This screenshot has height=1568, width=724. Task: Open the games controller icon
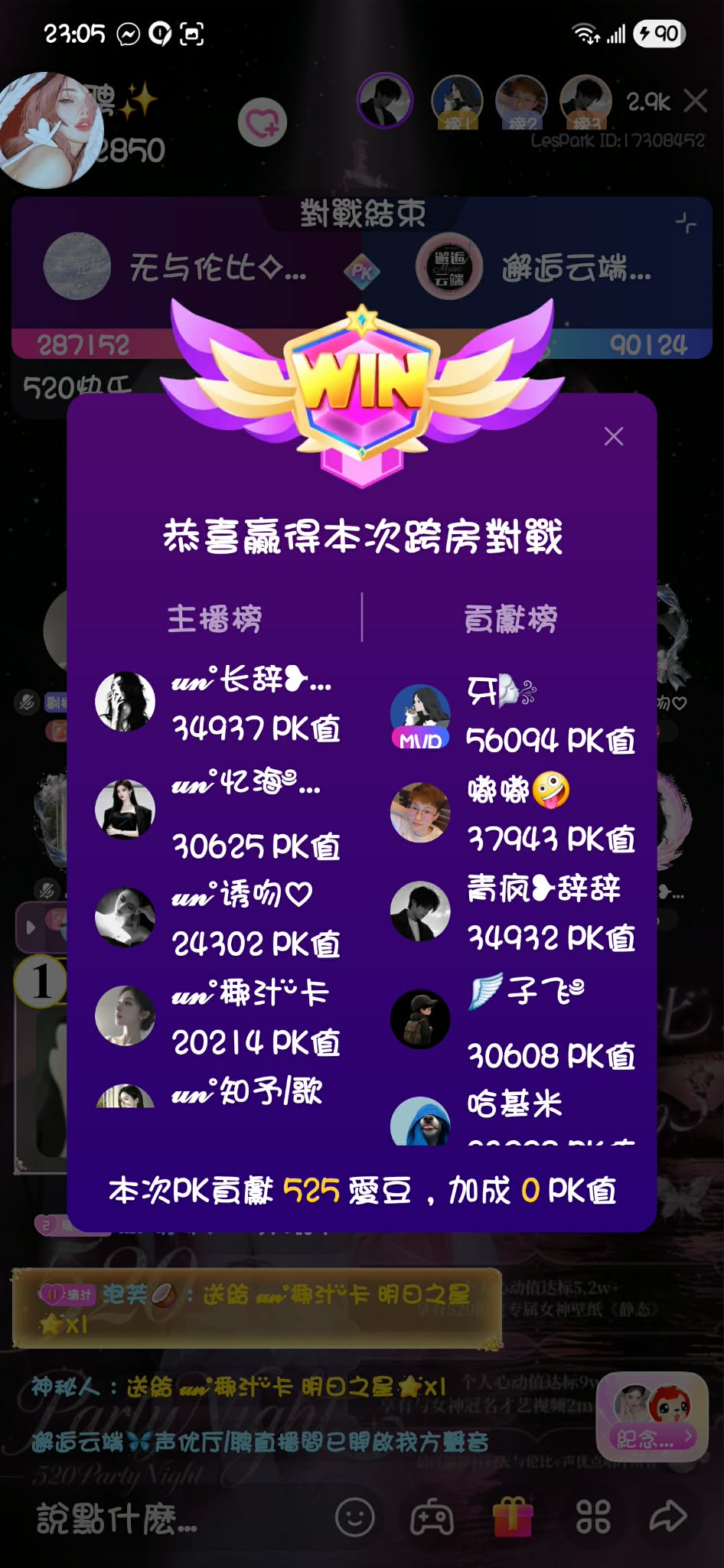click(432, 1517)
